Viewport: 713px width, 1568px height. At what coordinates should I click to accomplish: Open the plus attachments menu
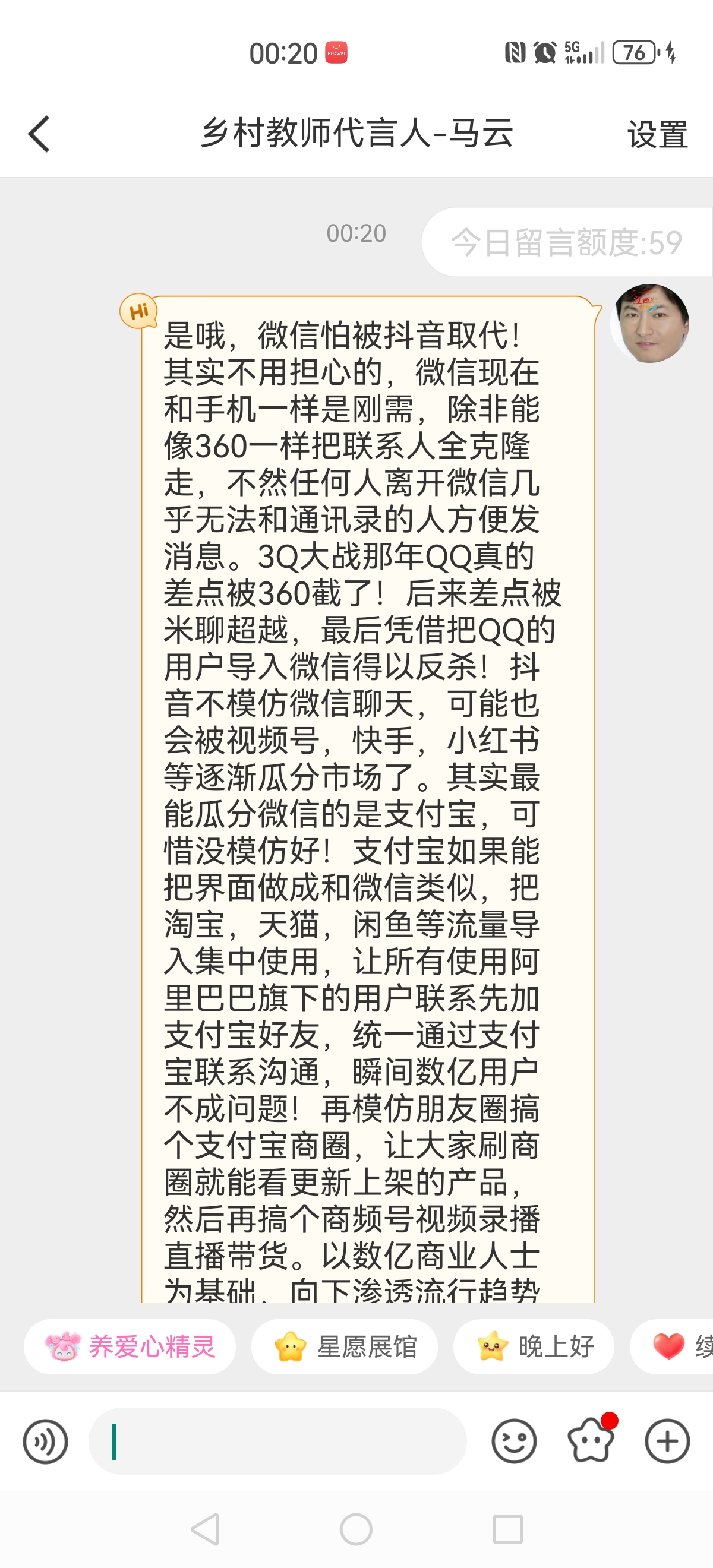click(x=667, y=1441)
